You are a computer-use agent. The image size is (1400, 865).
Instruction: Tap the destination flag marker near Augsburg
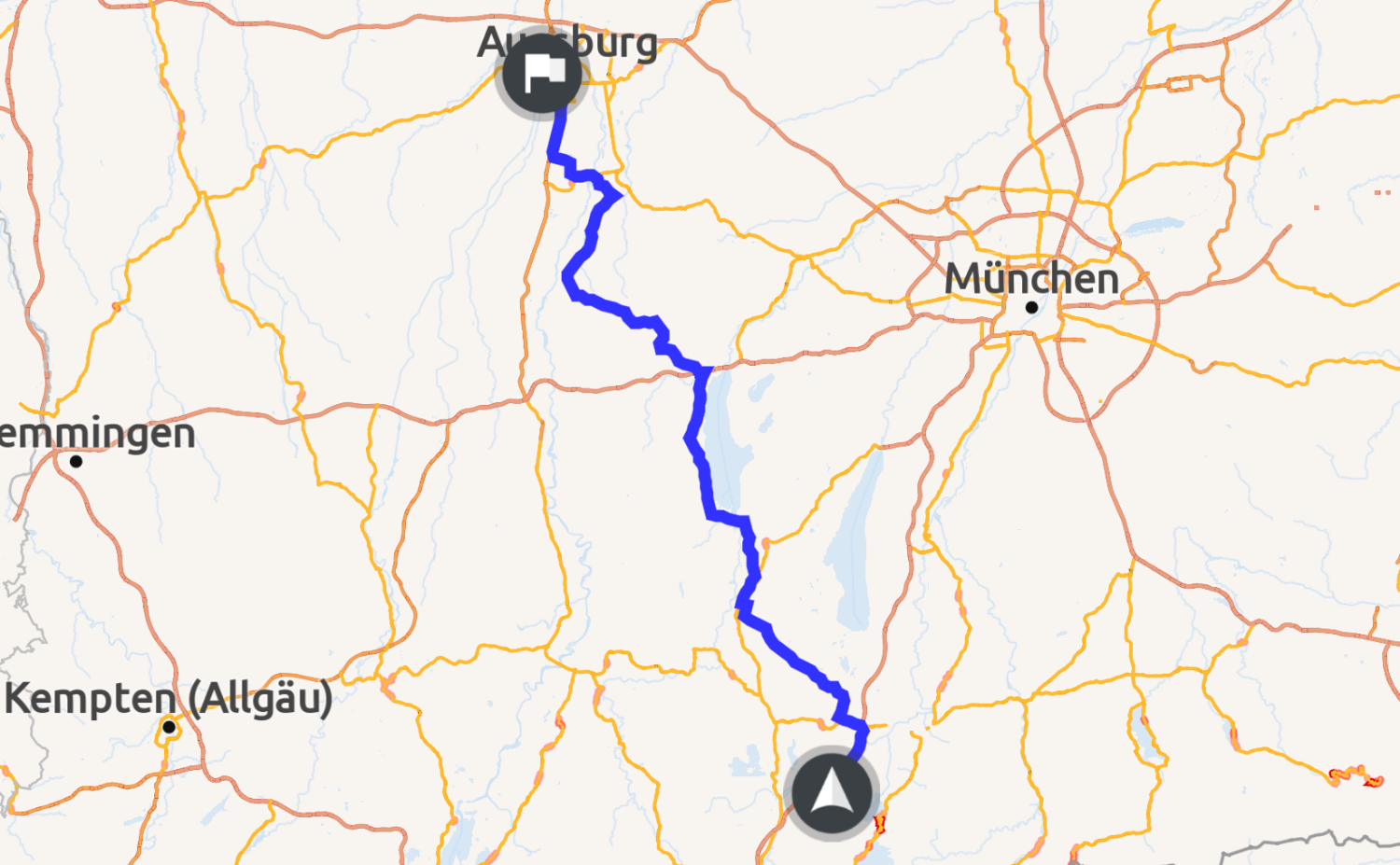tap(542, 74)
